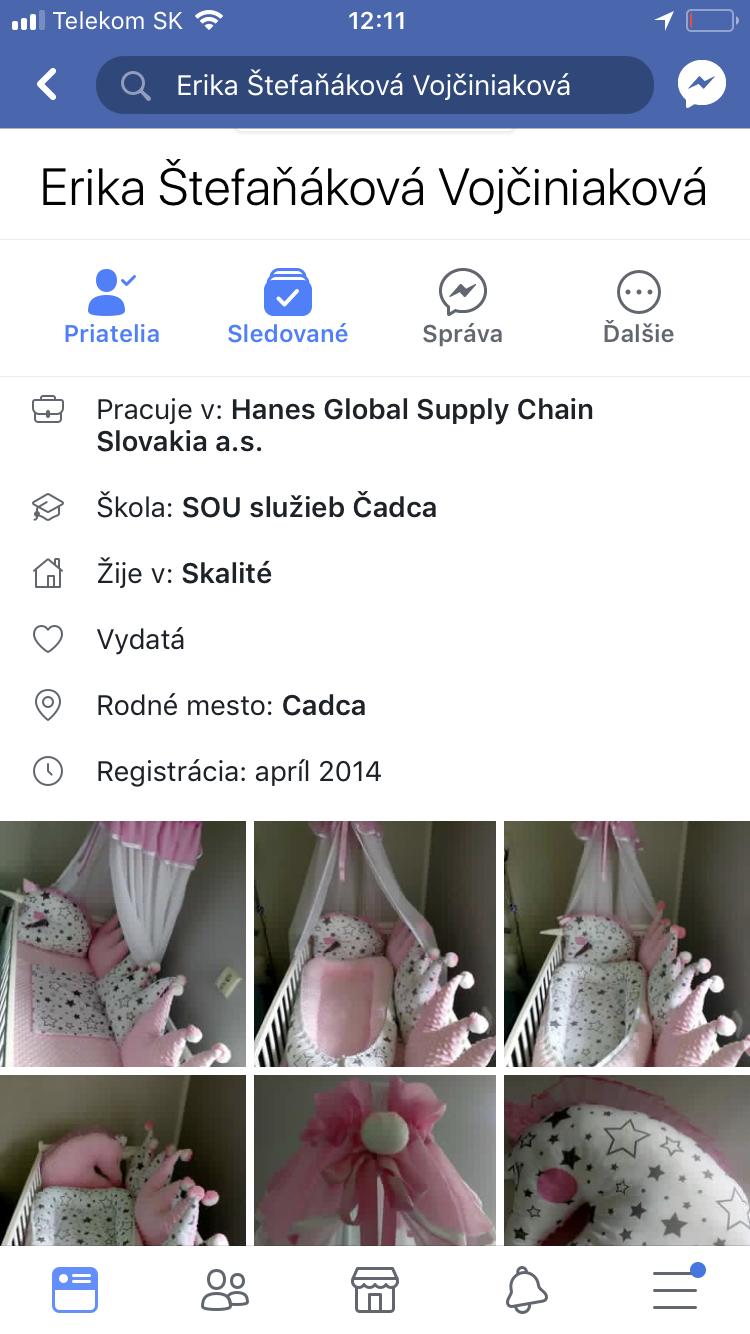Open hometown Cadca link
This screenshot has width=750, height=1334.
tap(324, 706)
